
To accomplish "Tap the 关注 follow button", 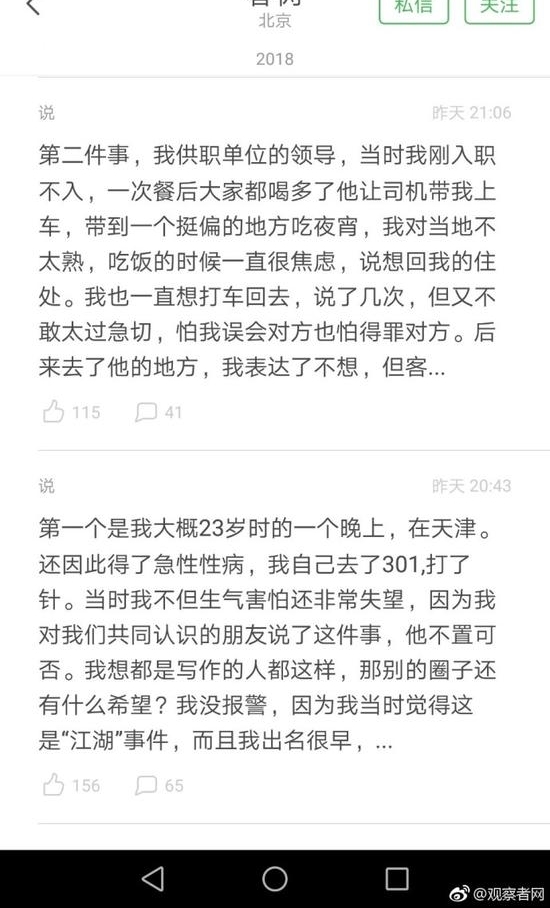I will tap(499, 8).
